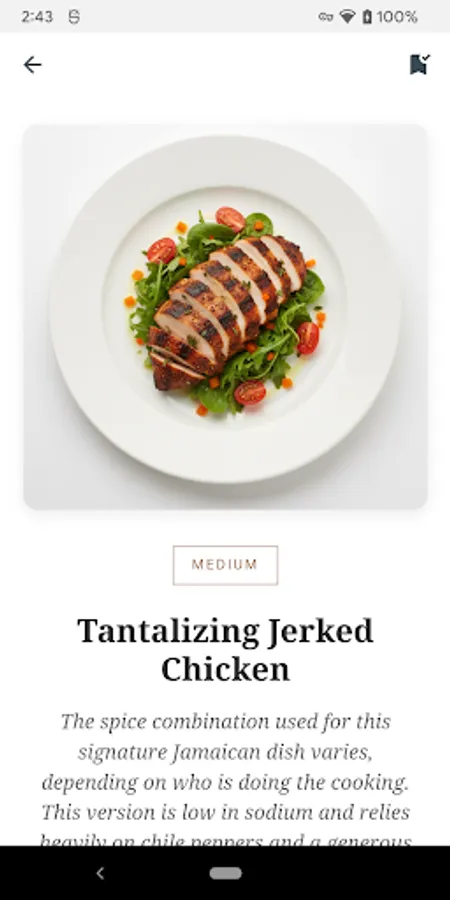
Task: Toggle the bookmark icon for this recipe
Action: 420,64
